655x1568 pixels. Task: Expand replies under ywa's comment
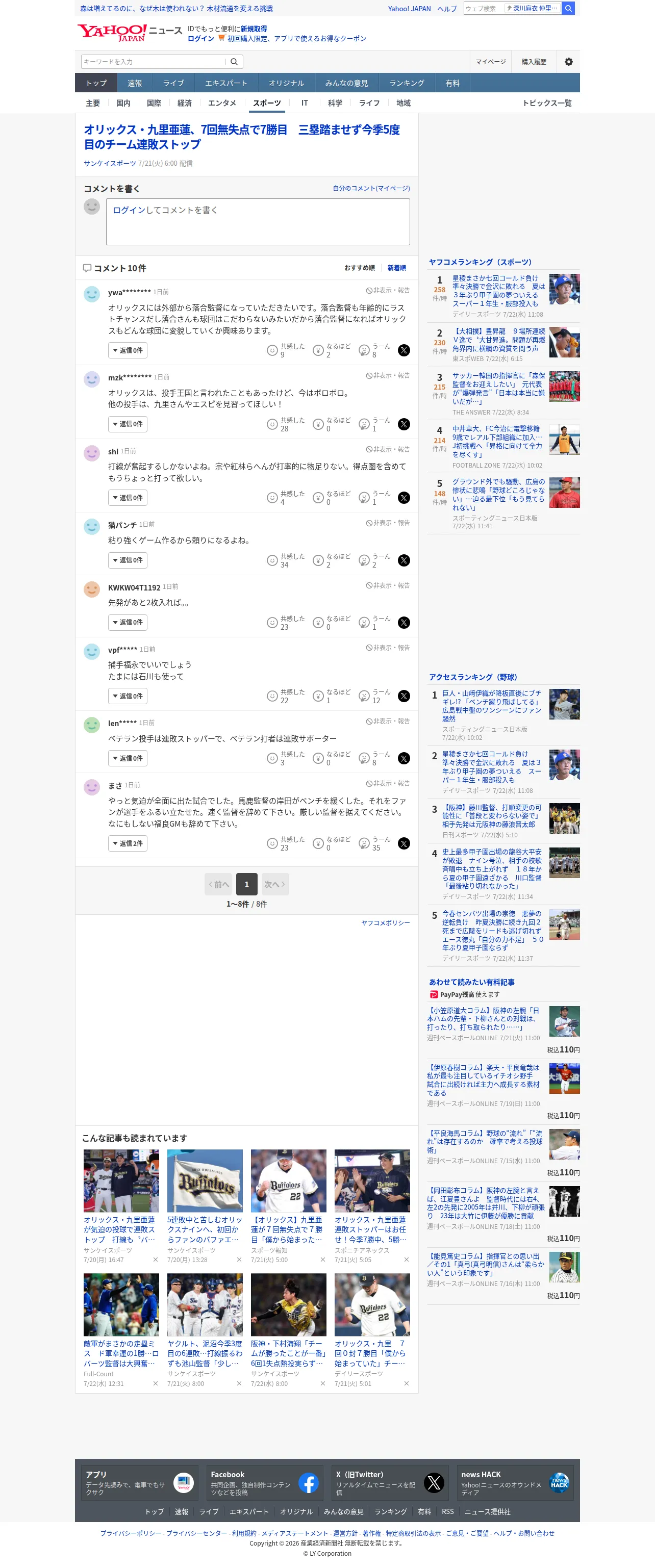(x=128, y=351)
